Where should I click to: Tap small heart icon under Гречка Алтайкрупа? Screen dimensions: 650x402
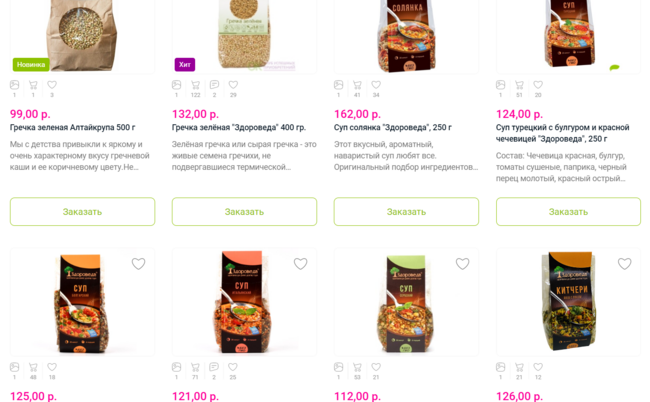pyautogui.click(x=52, y=86)
